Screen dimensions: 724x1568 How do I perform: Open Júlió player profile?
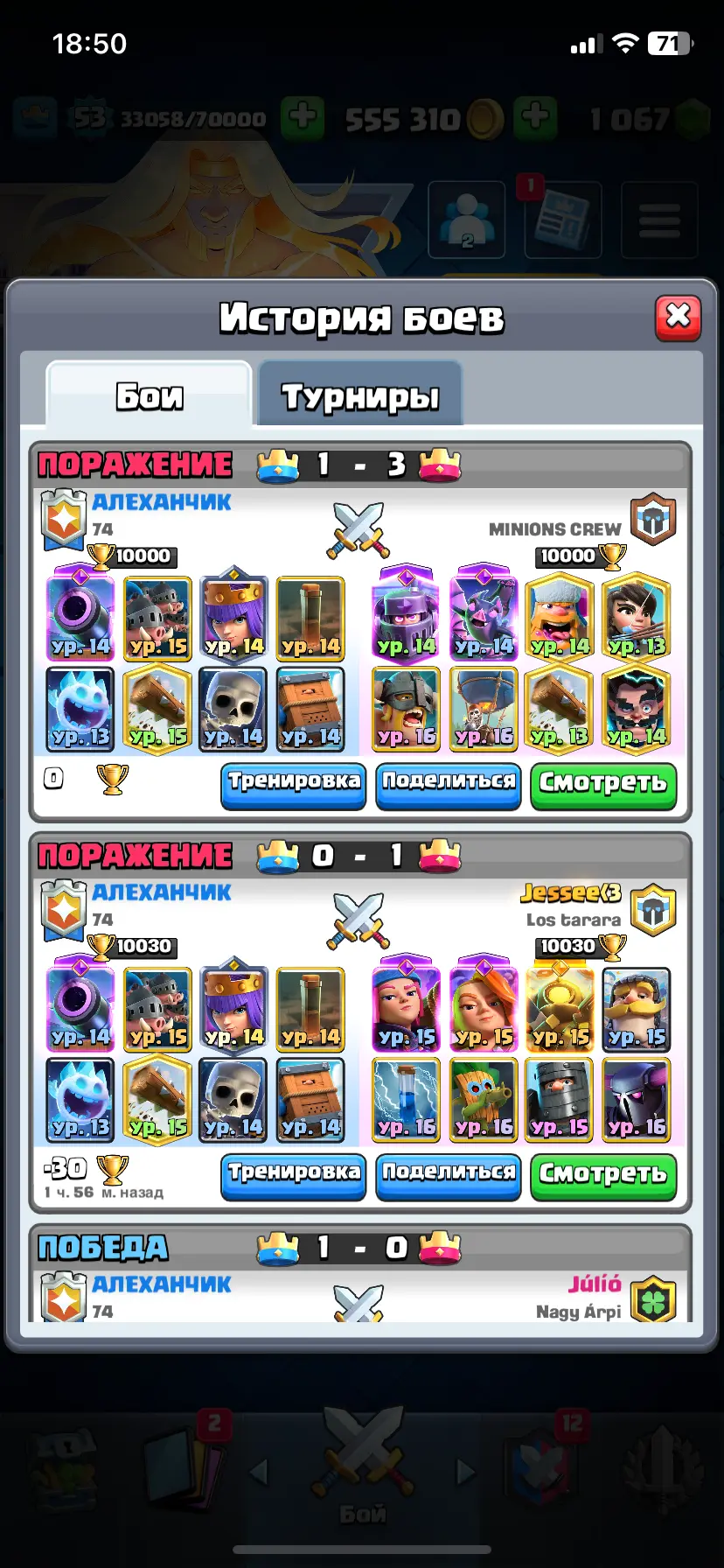coord(595,1284)
